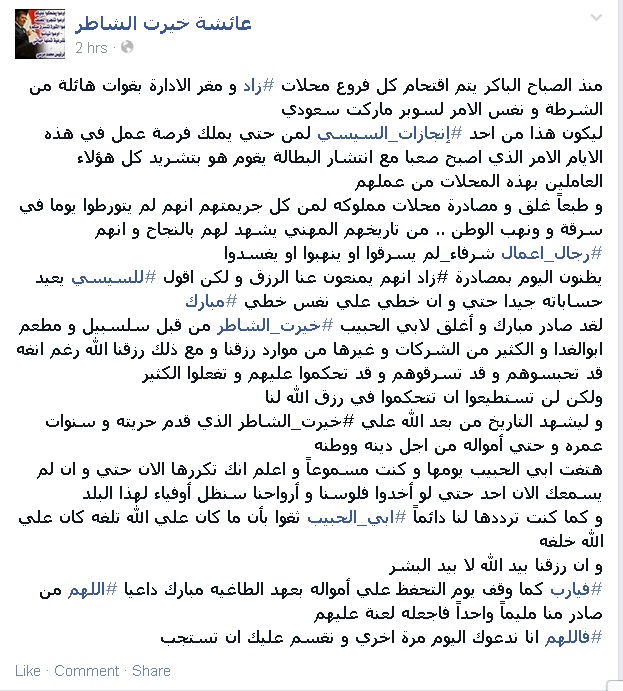Share this post
This screenshot has height=691, width=623.
tap(151, 671)
